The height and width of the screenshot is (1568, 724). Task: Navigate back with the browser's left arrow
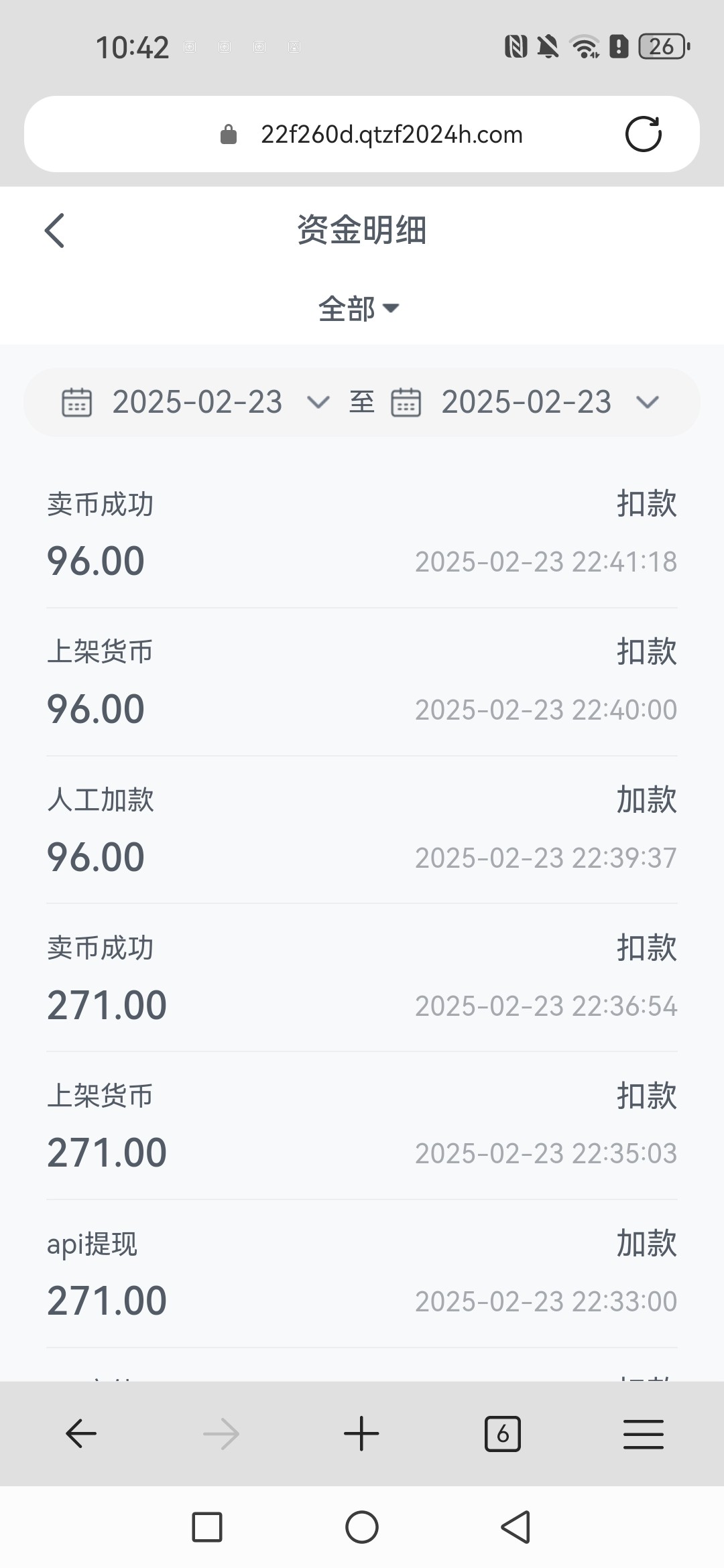81,1434
